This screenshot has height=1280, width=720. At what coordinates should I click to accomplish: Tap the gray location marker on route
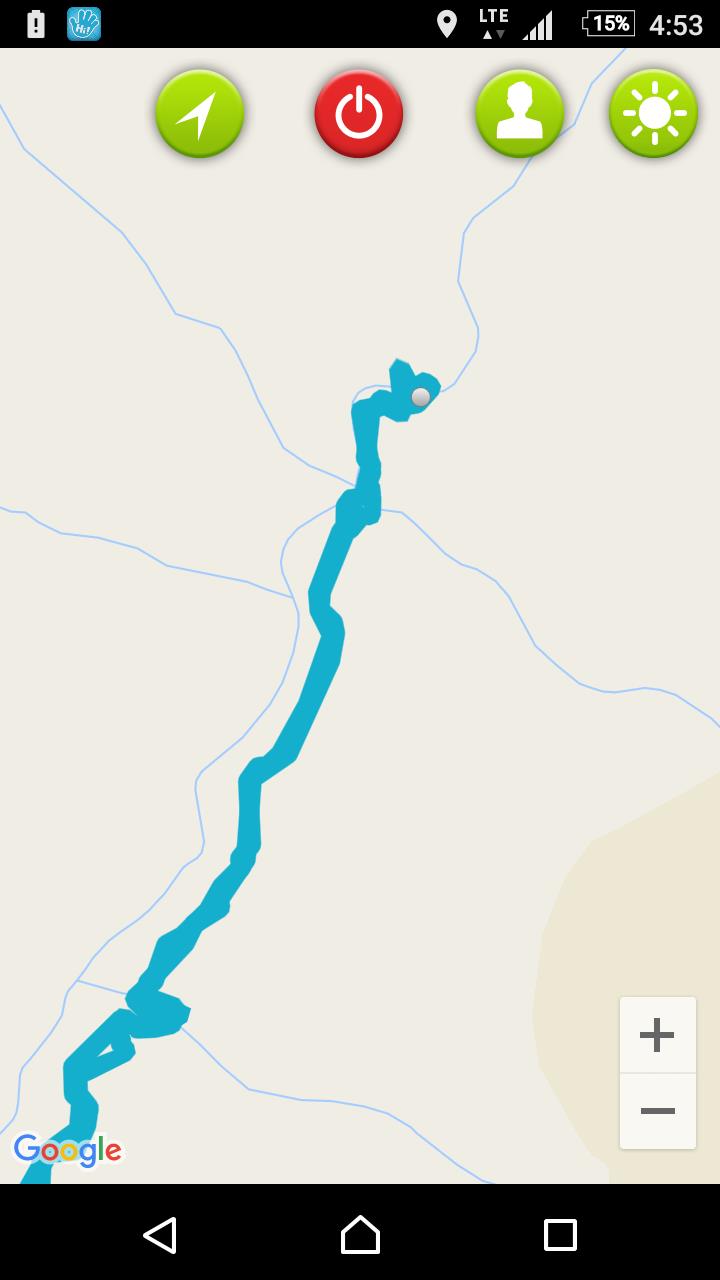(x=421, y=397)
